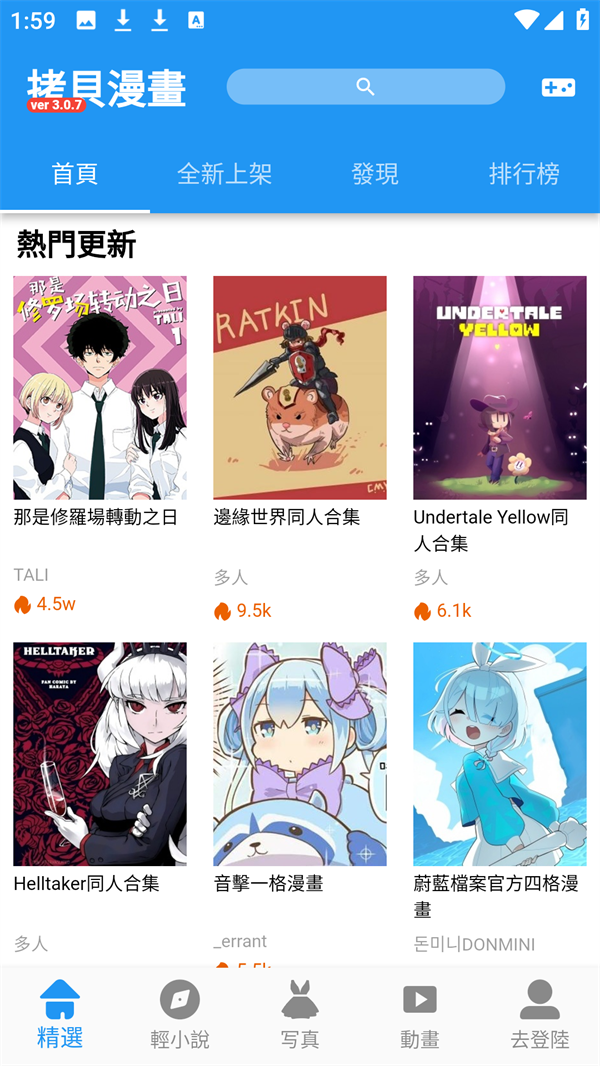The height and width of the screenshot is (1066, 600).
Task: Switch to the 排行榜 tab
Action: (524, 174)
